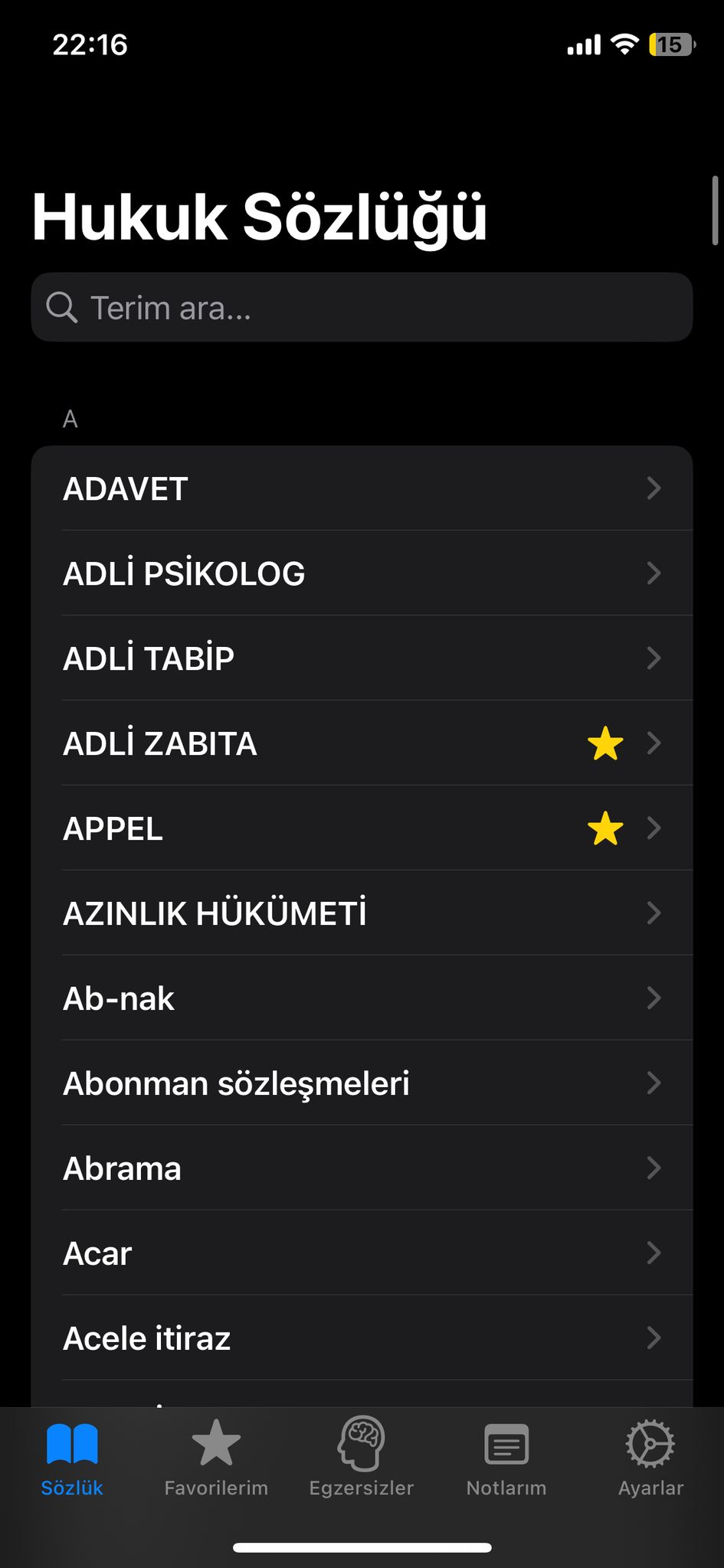
Task: Tap the battery indicator
Action: [672, 44]
